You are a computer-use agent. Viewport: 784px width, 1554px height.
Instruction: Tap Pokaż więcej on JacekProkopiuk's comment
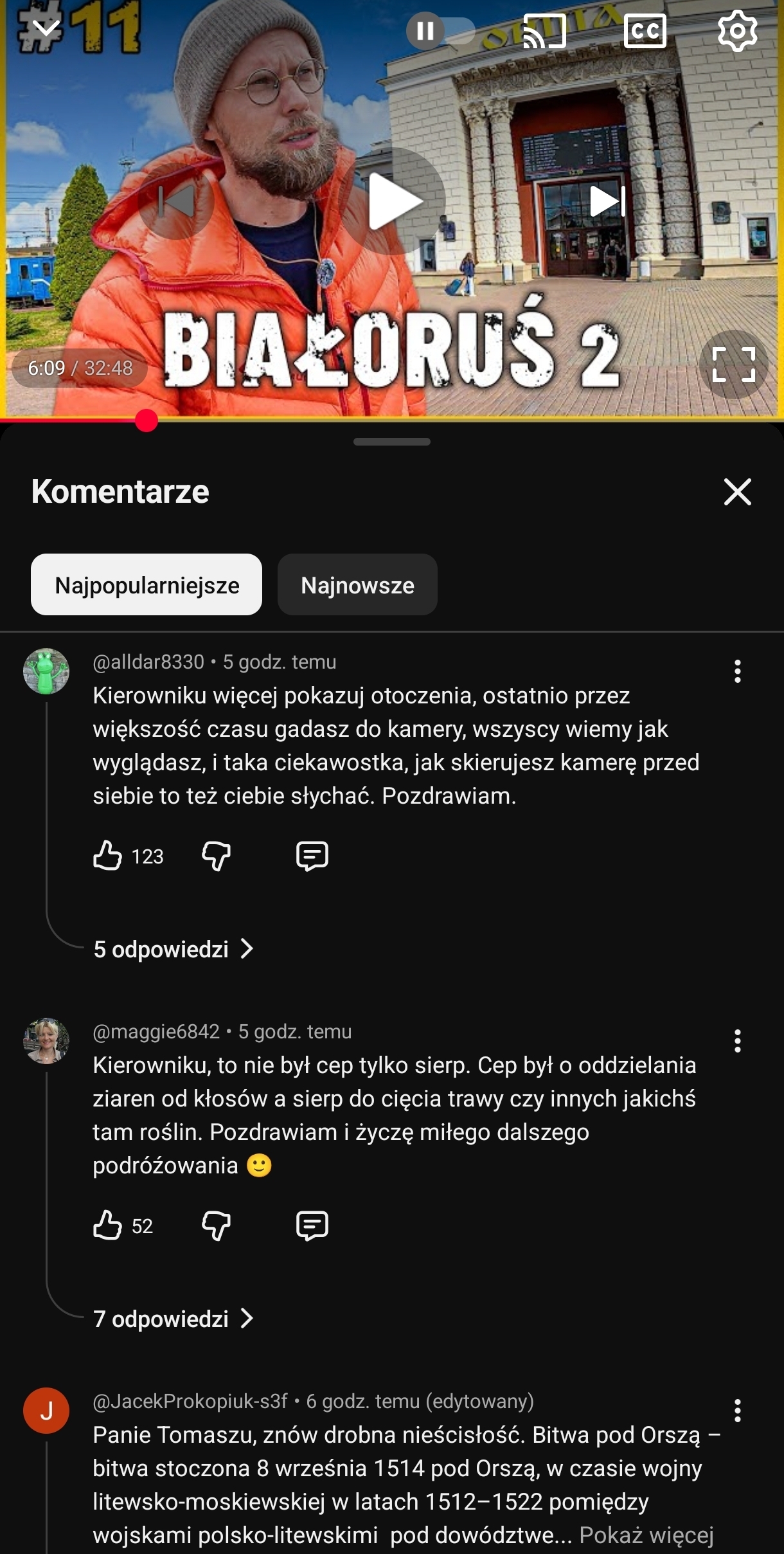pos(646,1535)
